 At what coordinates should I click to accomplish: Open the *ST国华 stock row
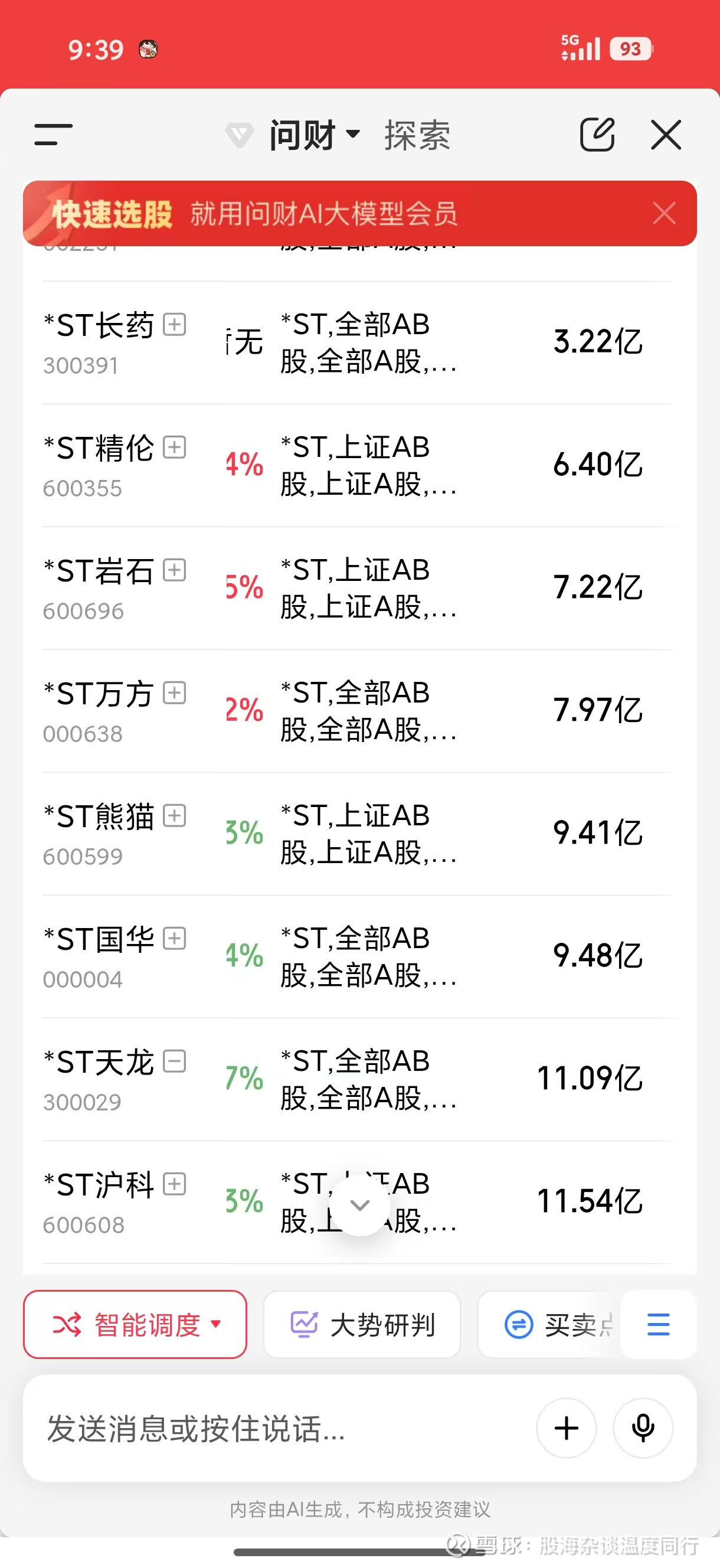pos(359,956)
